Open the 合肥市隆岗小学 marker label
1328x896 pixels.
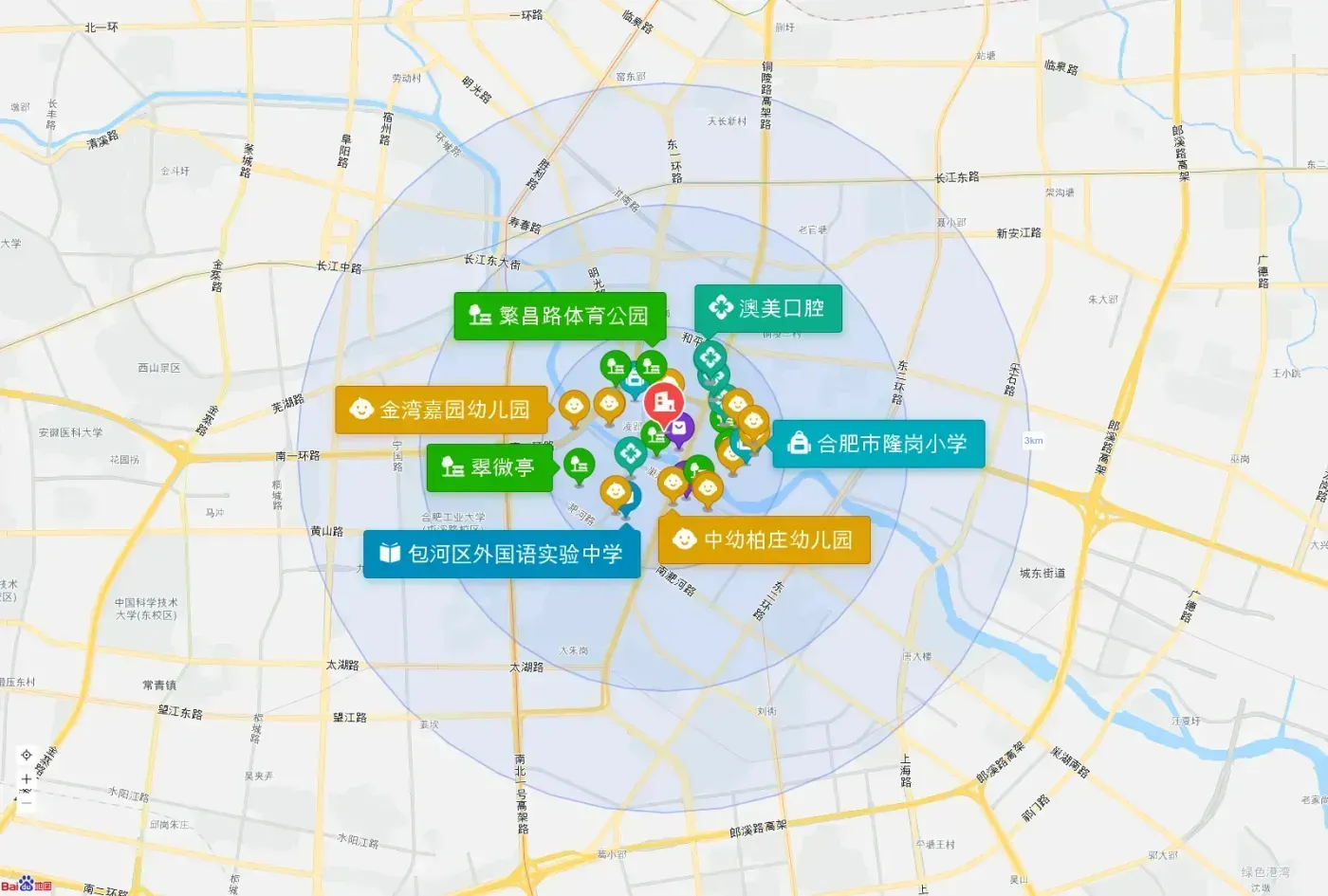click(x=878, y=444)
